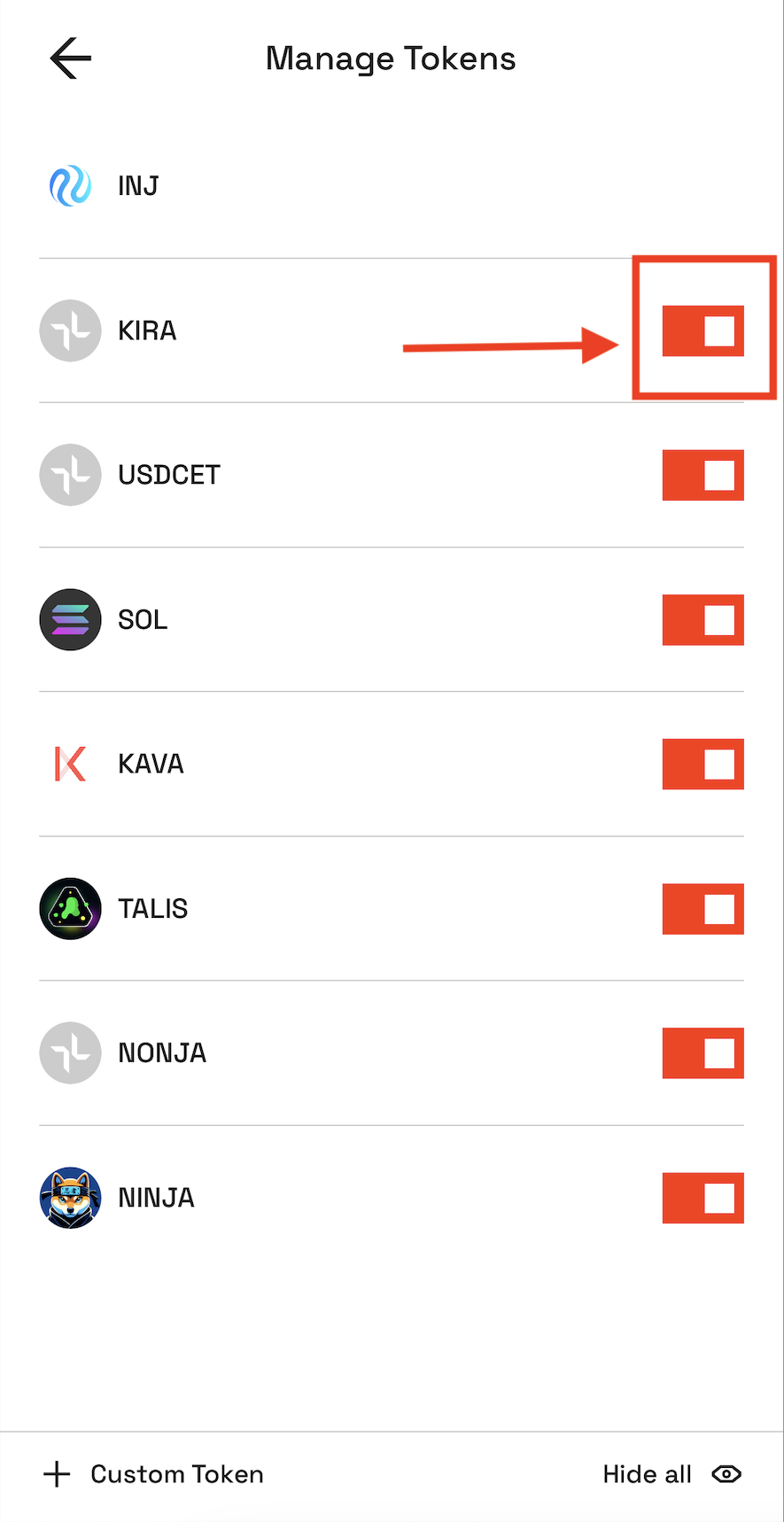Screen dimensions: 784x1522
Task: Toggle the KIRA token switch
Action: tap(703, 330)
